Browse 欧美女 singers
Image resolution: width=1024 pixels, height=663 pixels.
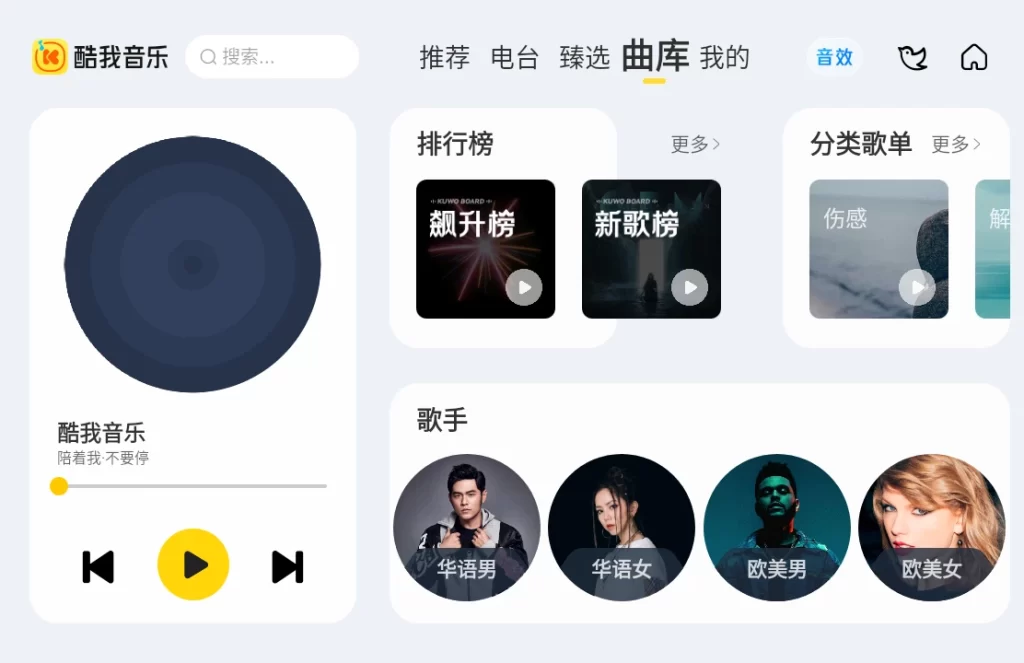[x=931, y=528]
